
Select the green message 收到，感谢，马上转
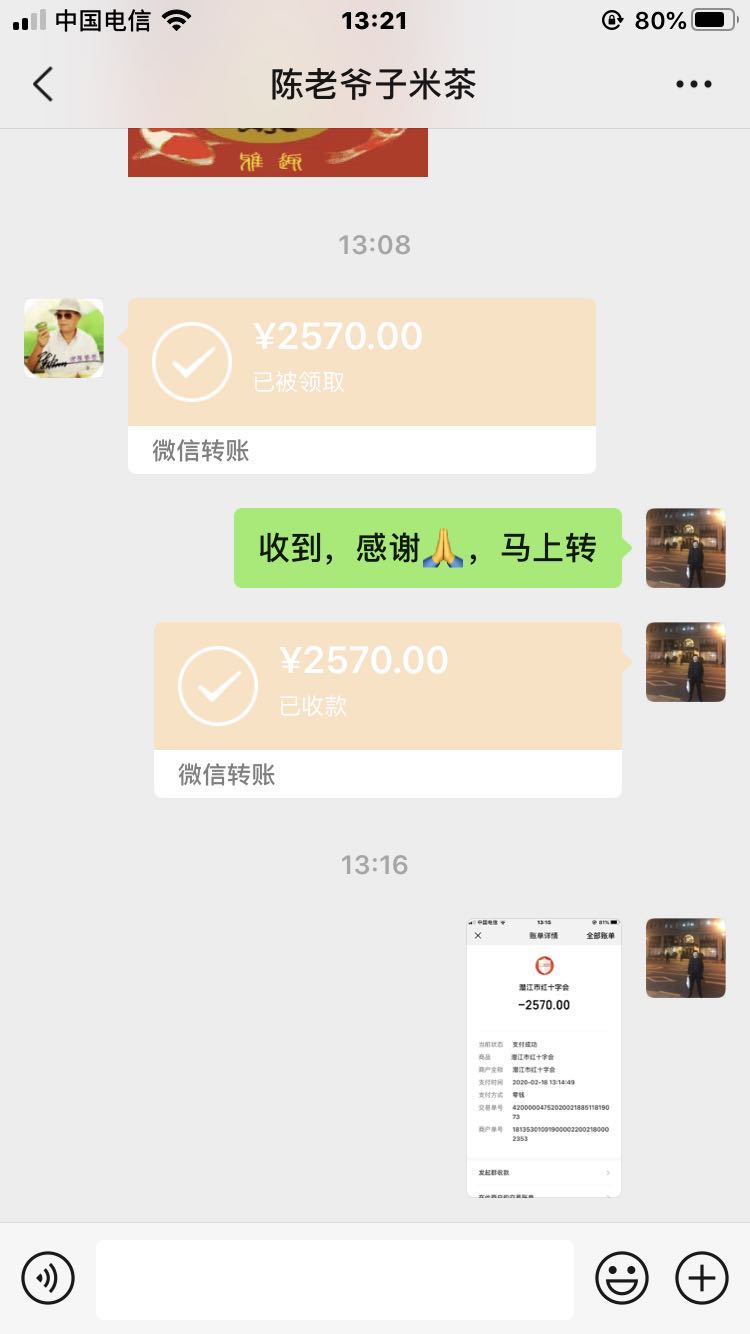click(x=427, y=548)
